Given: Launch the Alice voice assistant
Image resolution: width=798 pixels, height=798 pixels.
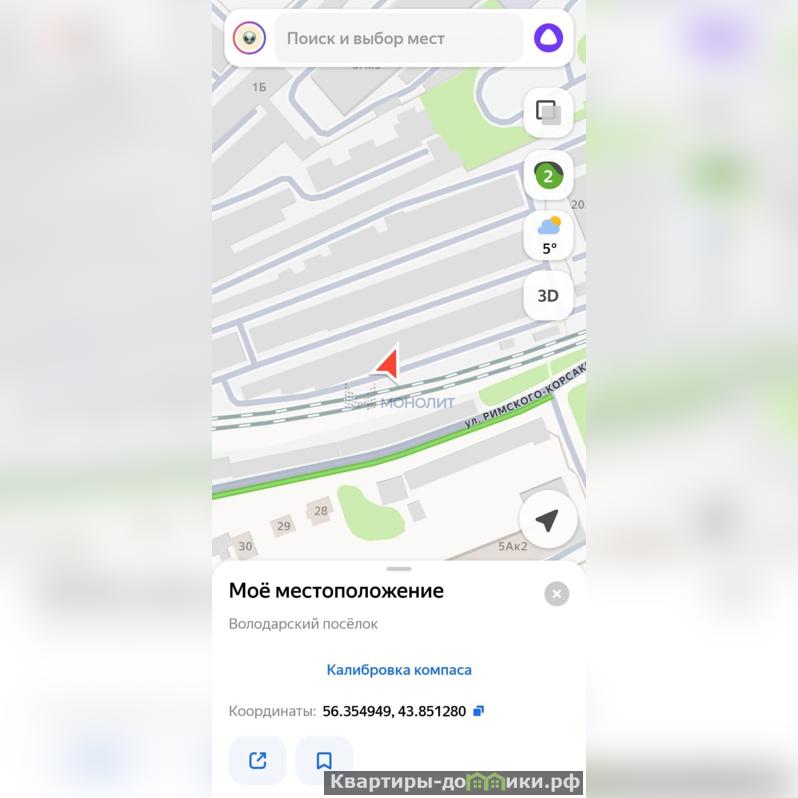Looking at the screenshot, I should [548, 39].
